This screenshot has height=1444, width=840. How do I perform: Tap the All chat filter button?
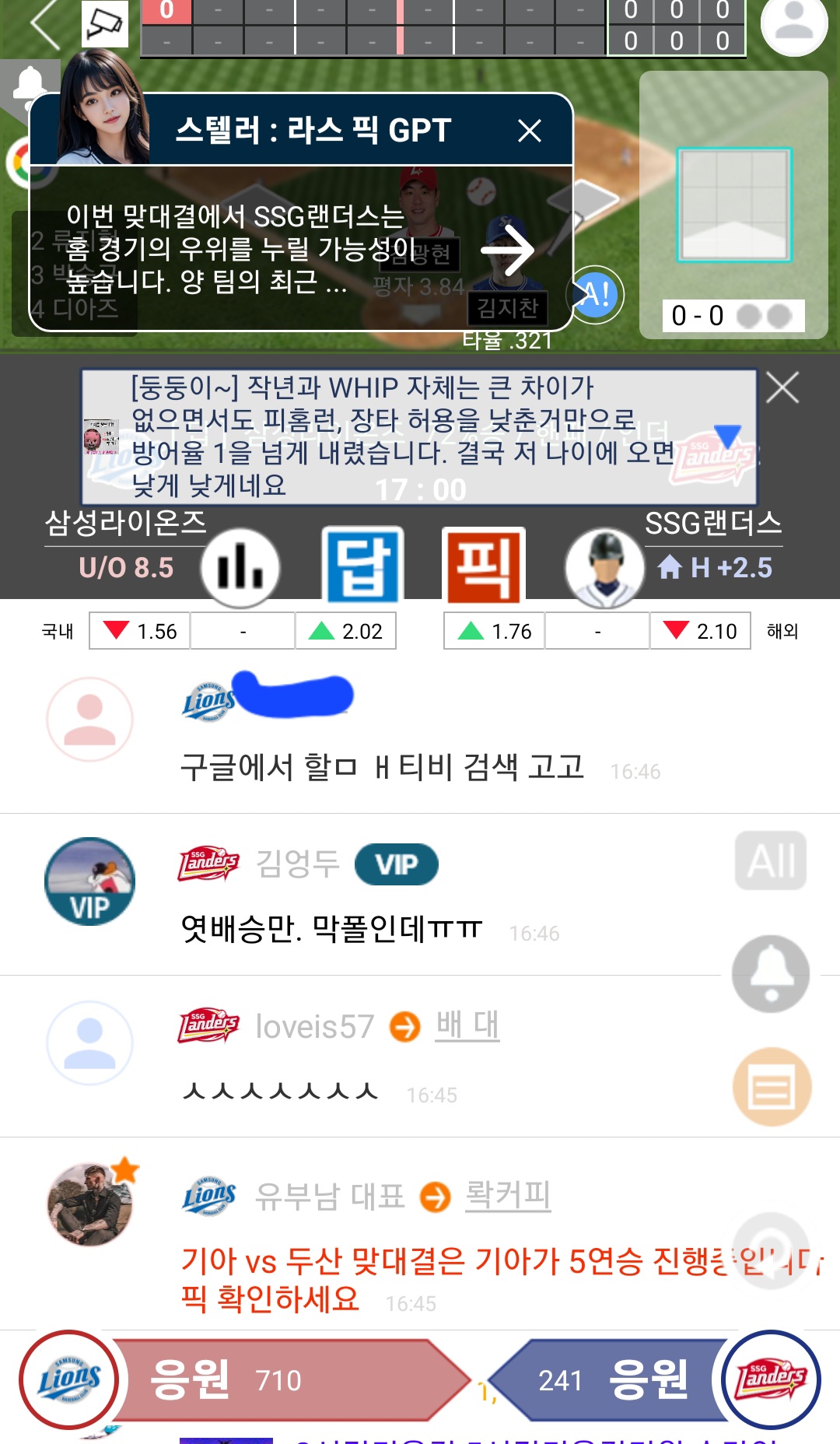point(771,860)
